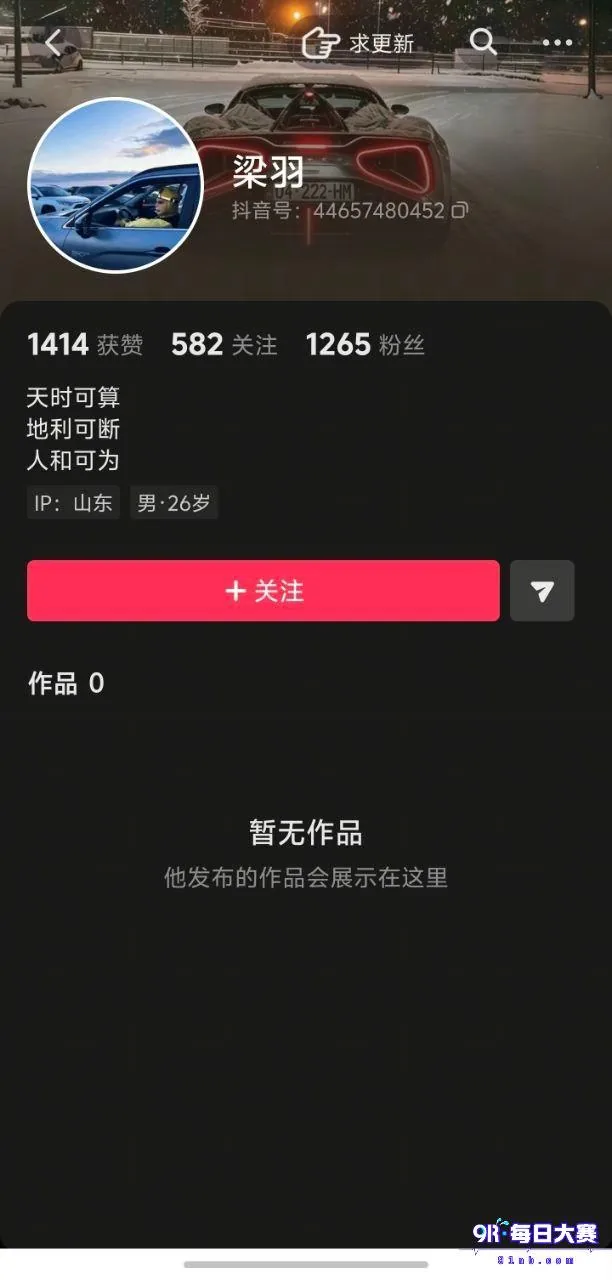Image resolution: width=612 pixels, height=1280 pixels.
Task: Open the 582 关注 following list
Action: pos(224,345)
